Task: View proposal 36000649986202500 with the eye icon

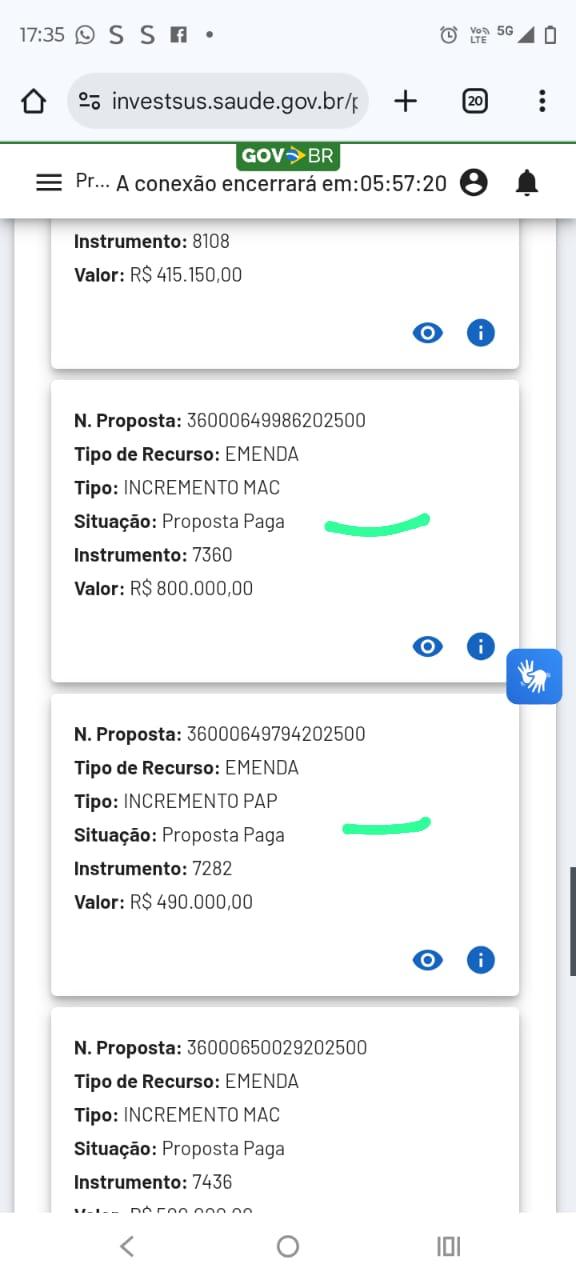Action: [428, 647]
